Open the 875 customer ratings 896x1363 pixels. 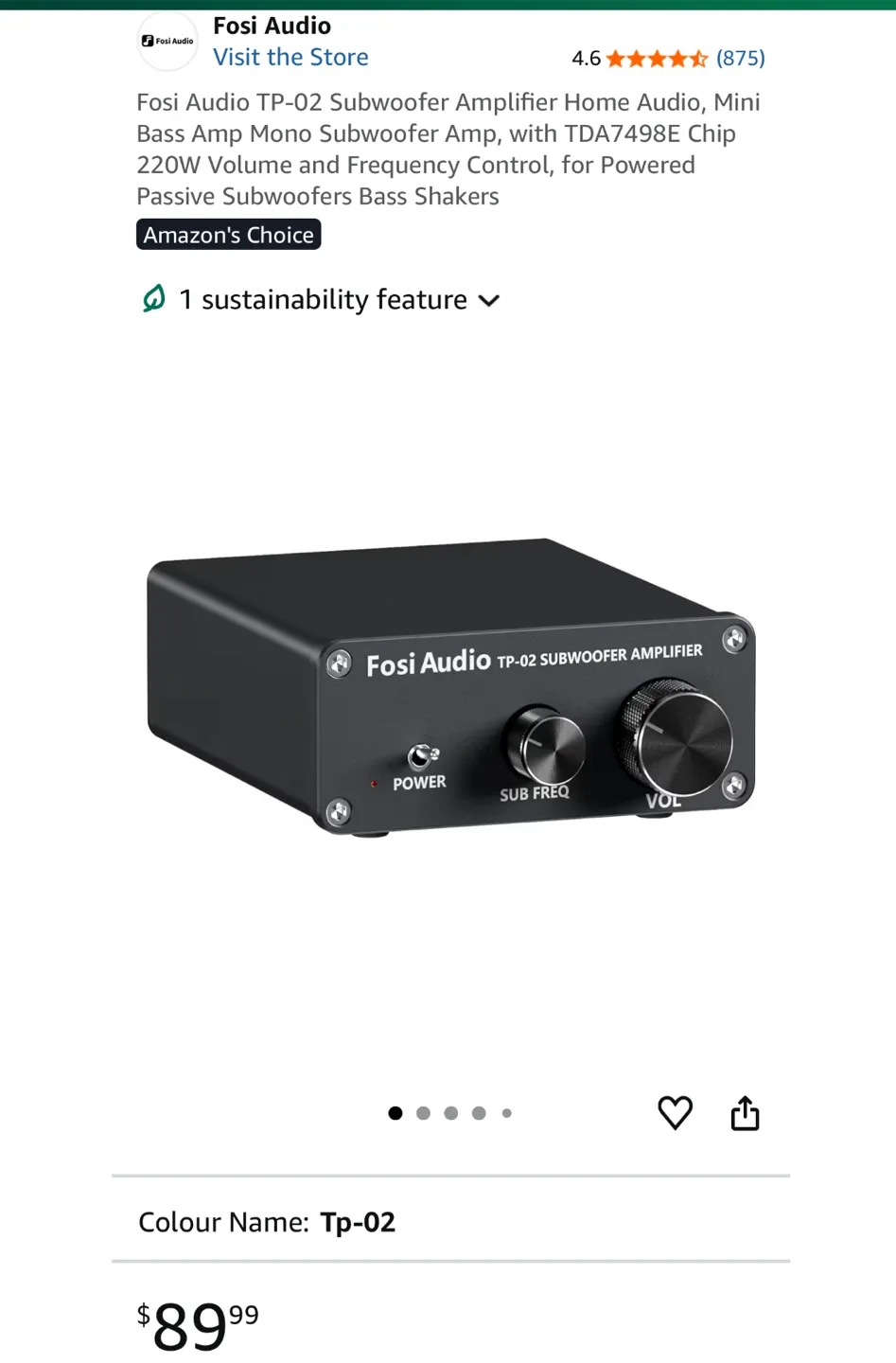(740, 59)
